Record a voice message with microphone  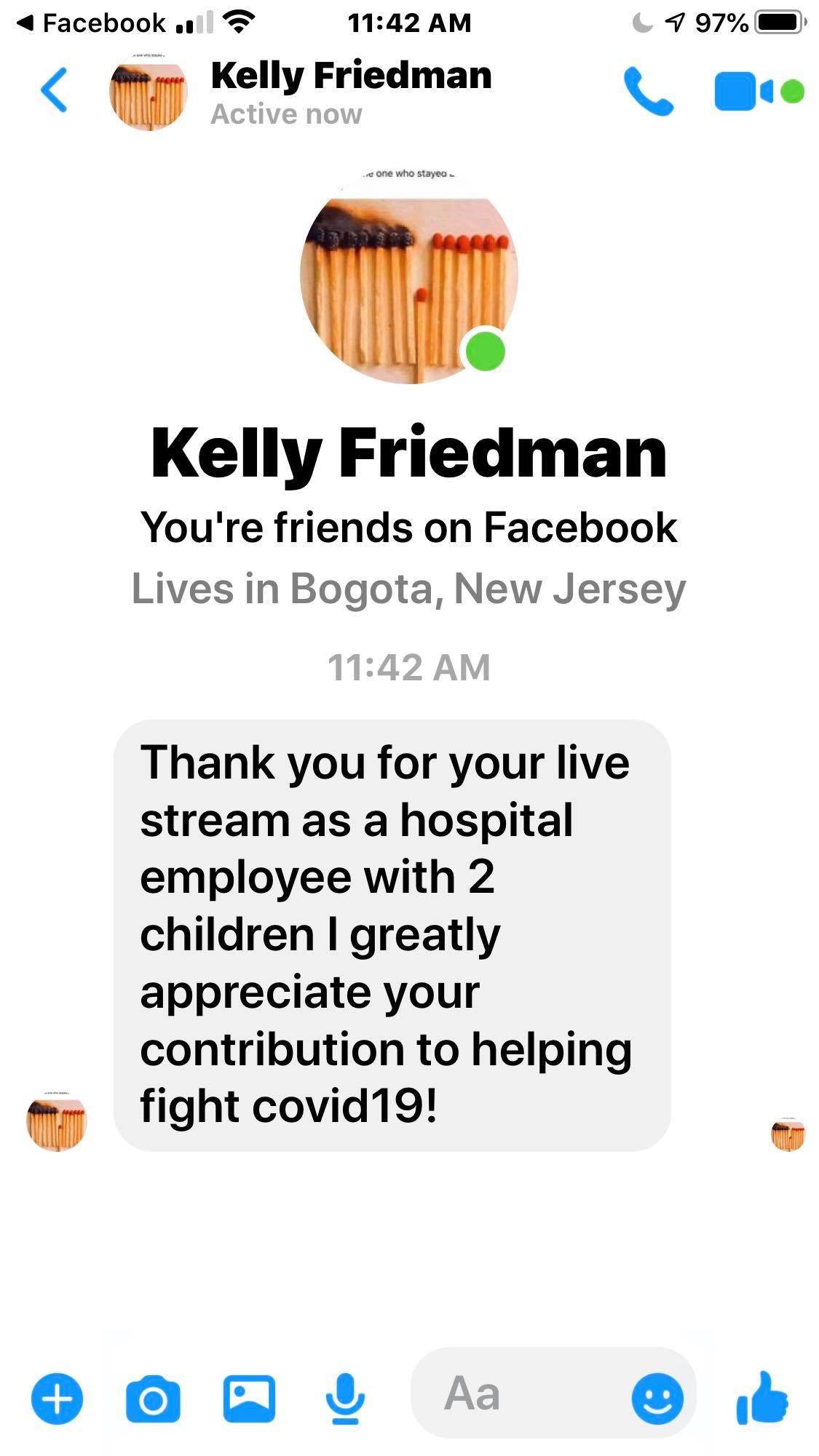pos(344,1398)
